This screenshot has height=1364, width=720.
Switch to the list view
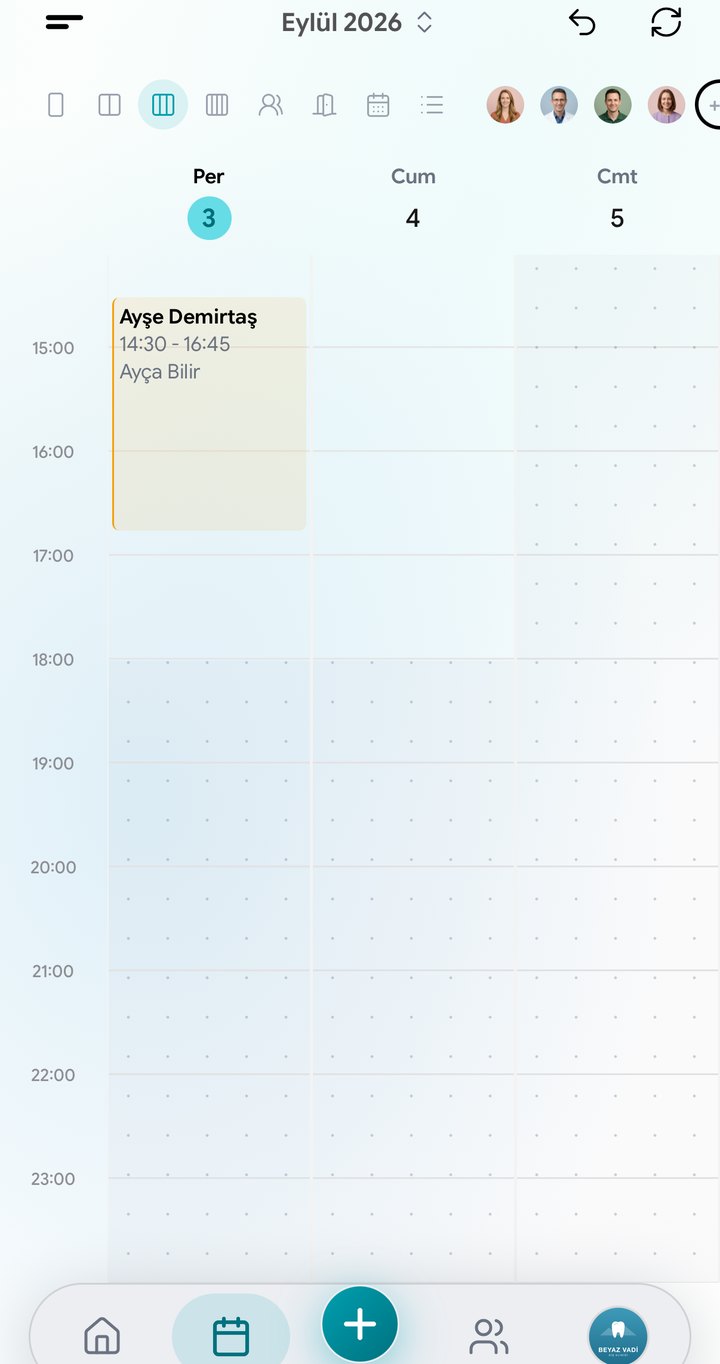point(432,105)
